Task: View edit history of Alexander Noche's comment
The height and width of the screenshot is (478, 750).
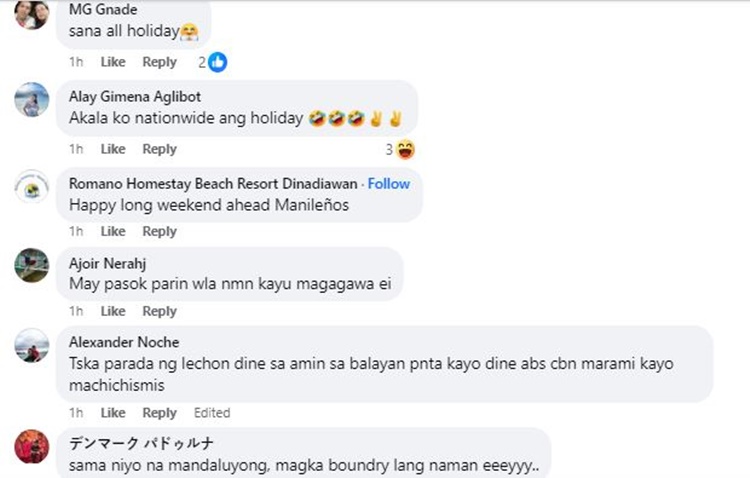Action: [x=211, y=413]
